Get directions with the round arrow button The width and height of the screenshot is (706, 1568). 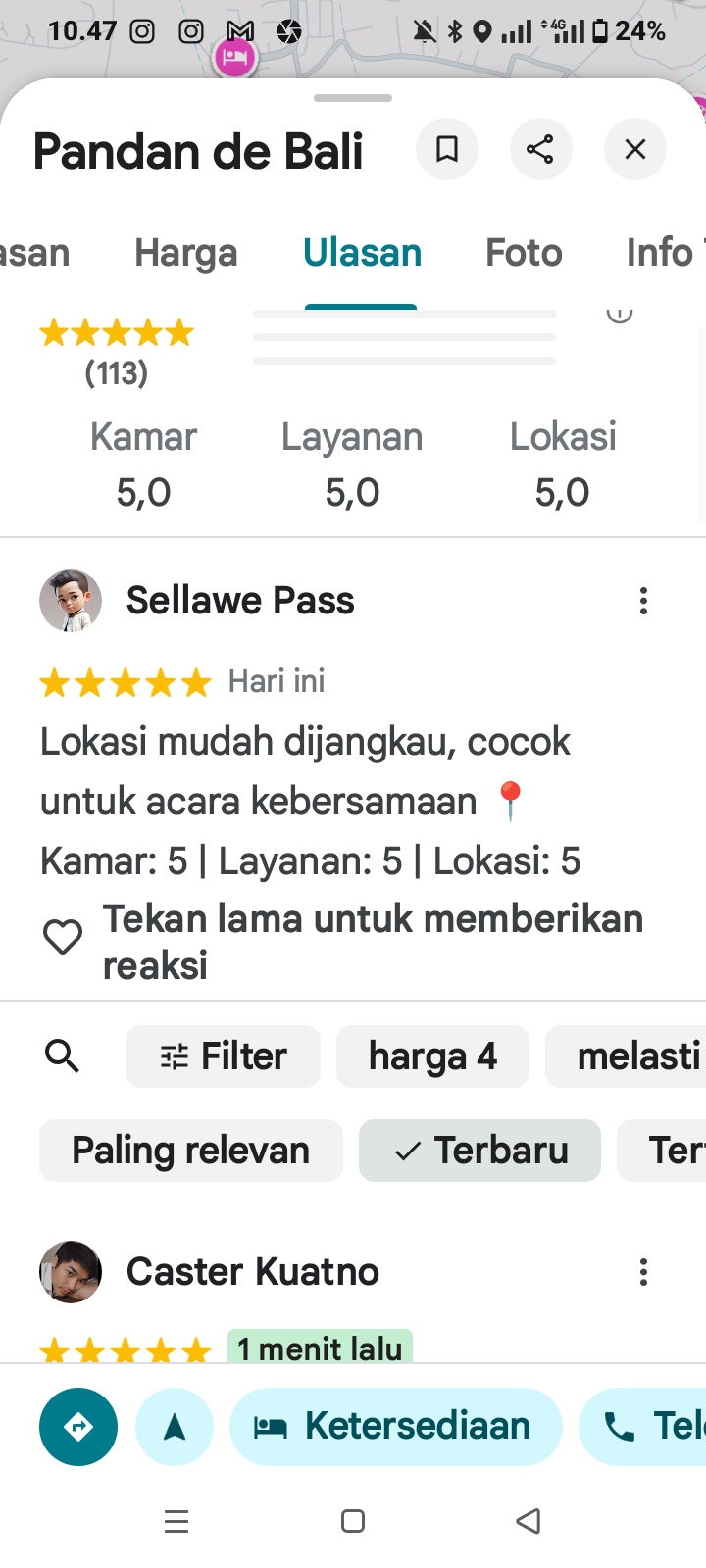point(78,1427)
